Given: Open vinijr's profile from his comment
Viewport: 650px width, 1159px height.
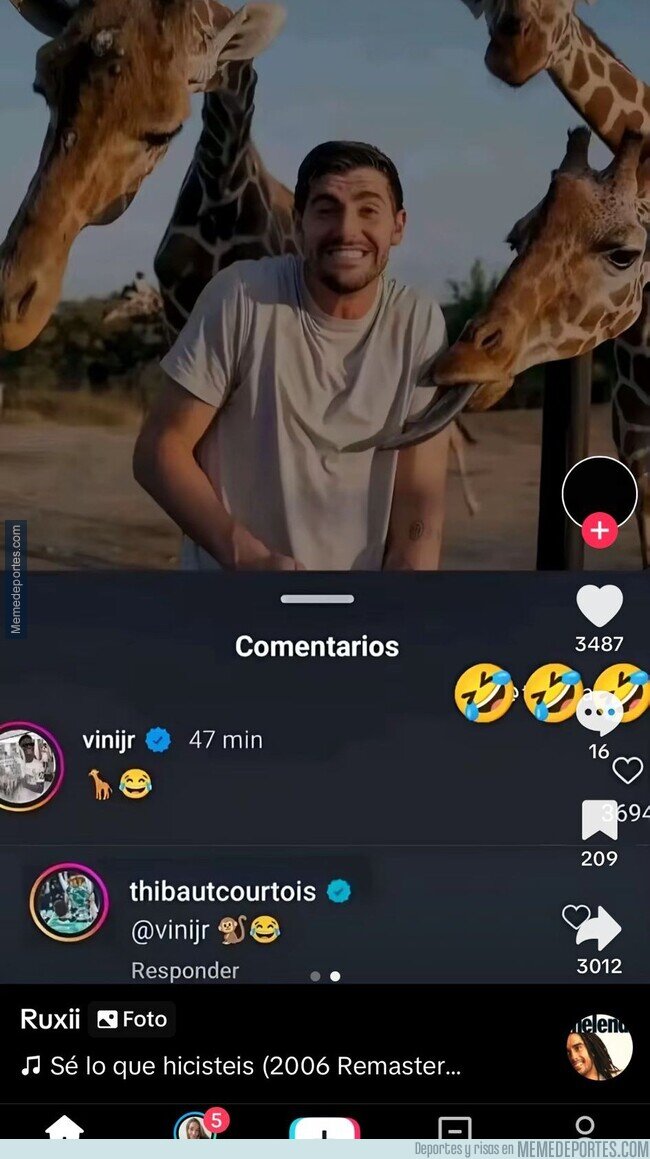Looking at the screenshot, I should 27,766.
